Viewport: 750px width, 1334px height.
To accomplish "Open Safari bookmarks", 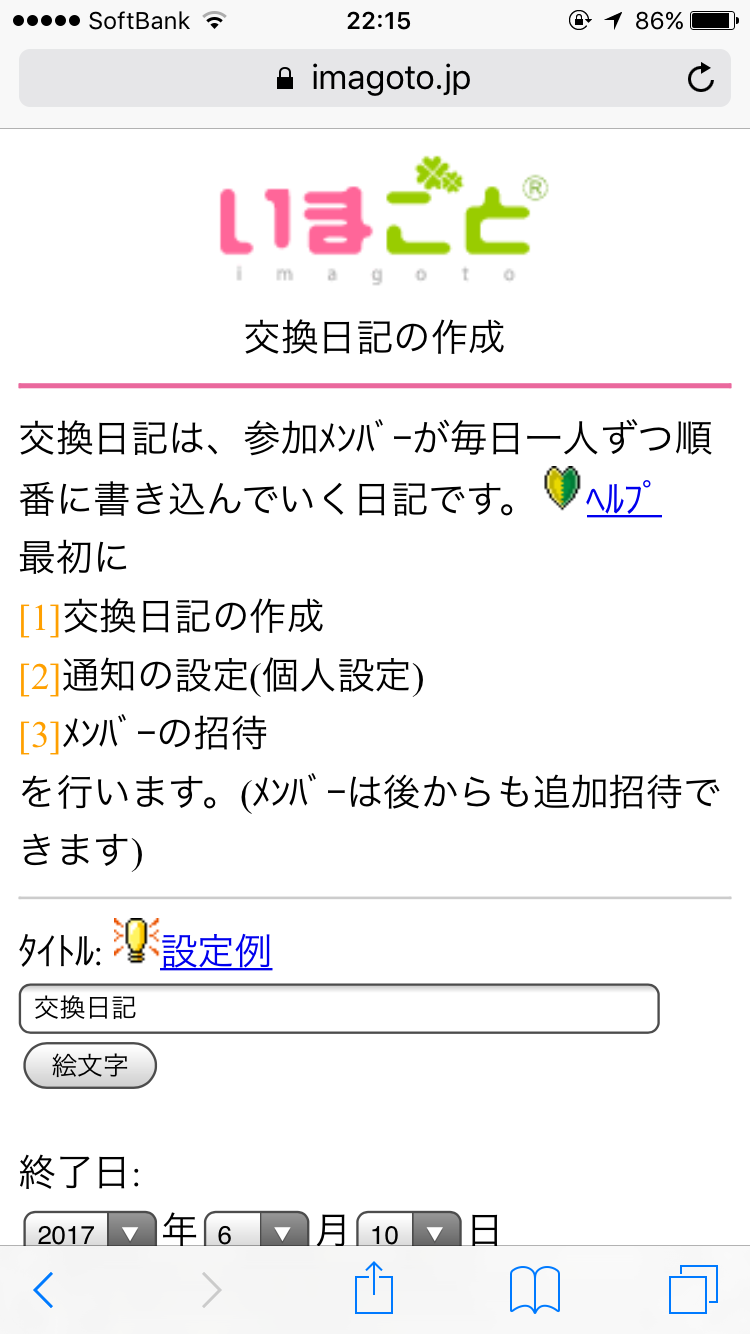I will [x=535, y=1290].
